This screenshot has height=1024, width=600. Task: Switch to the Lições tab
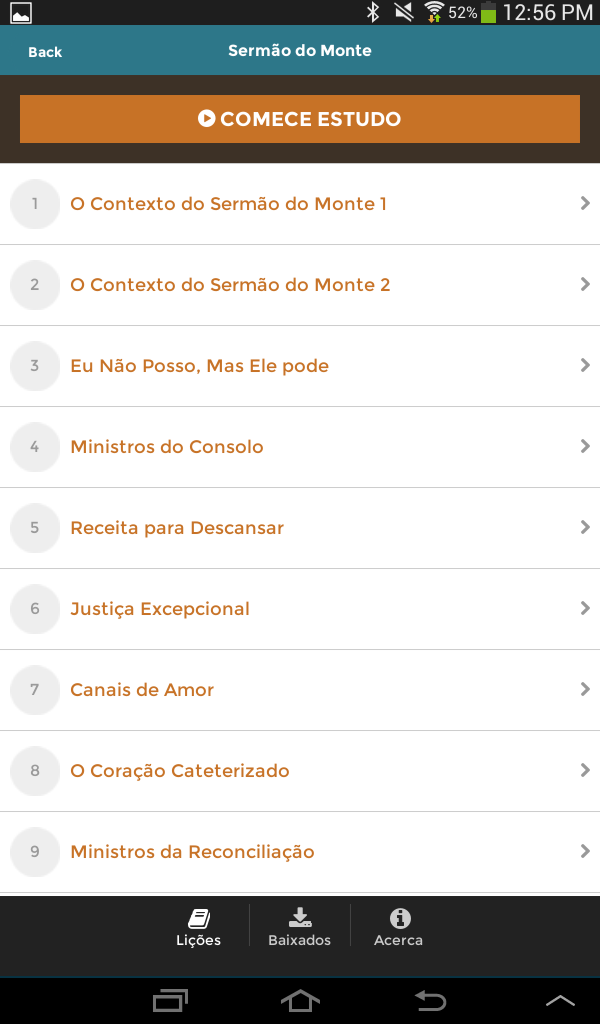(198, 927)
